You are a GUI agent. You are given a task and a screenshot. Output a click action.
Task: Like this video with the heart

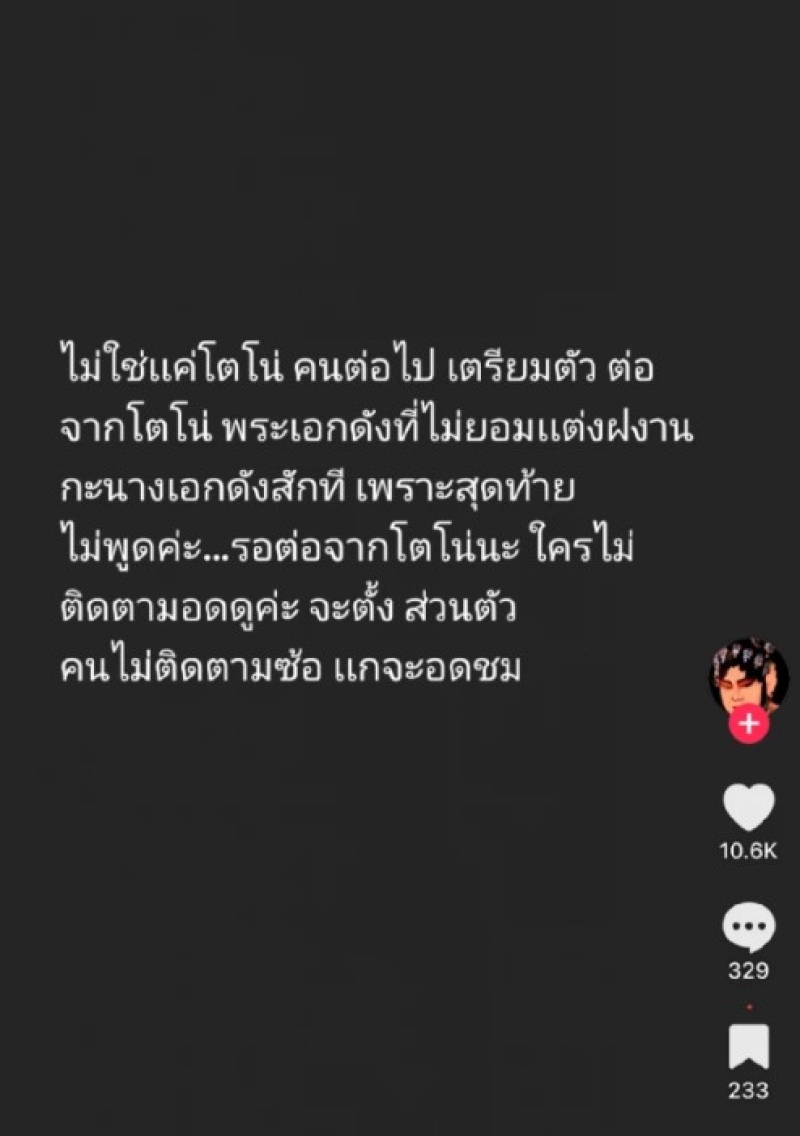(748, 808)
